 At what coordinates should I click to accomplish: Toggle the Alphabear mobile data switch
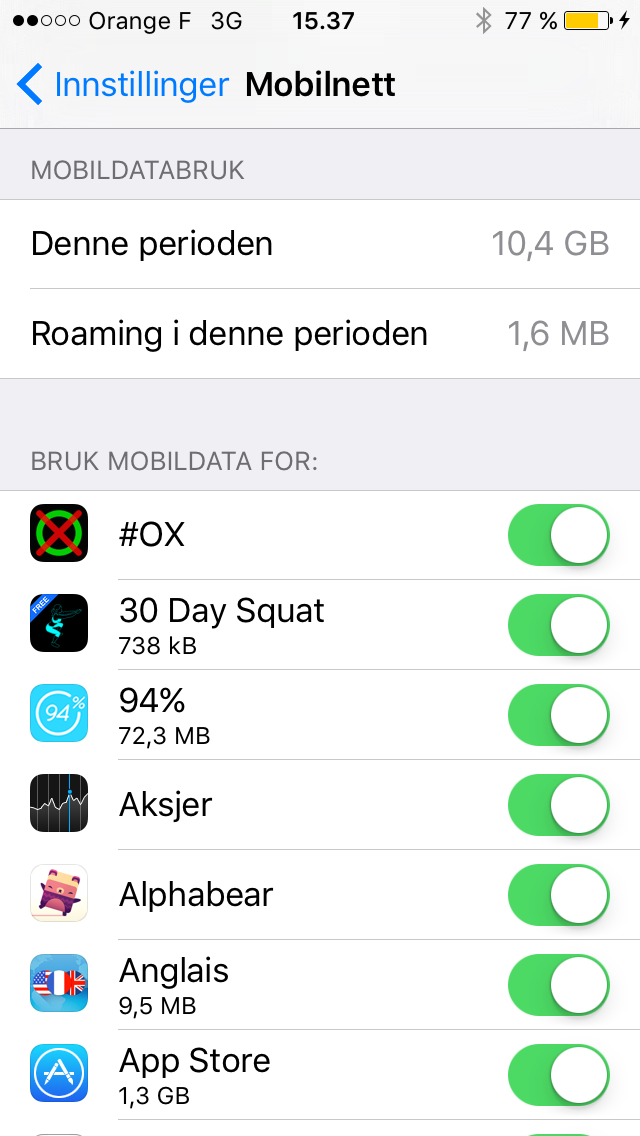pyautogui.click(x=559, y=895)
